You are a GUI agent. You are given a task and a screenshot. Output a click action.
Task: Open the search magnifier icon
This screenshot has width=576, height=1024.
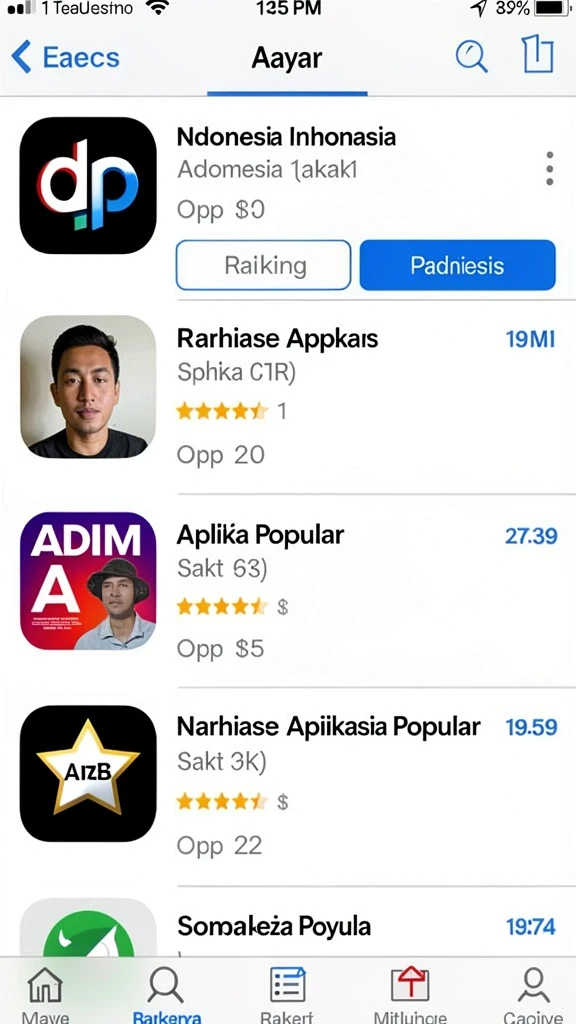[472, 57]
